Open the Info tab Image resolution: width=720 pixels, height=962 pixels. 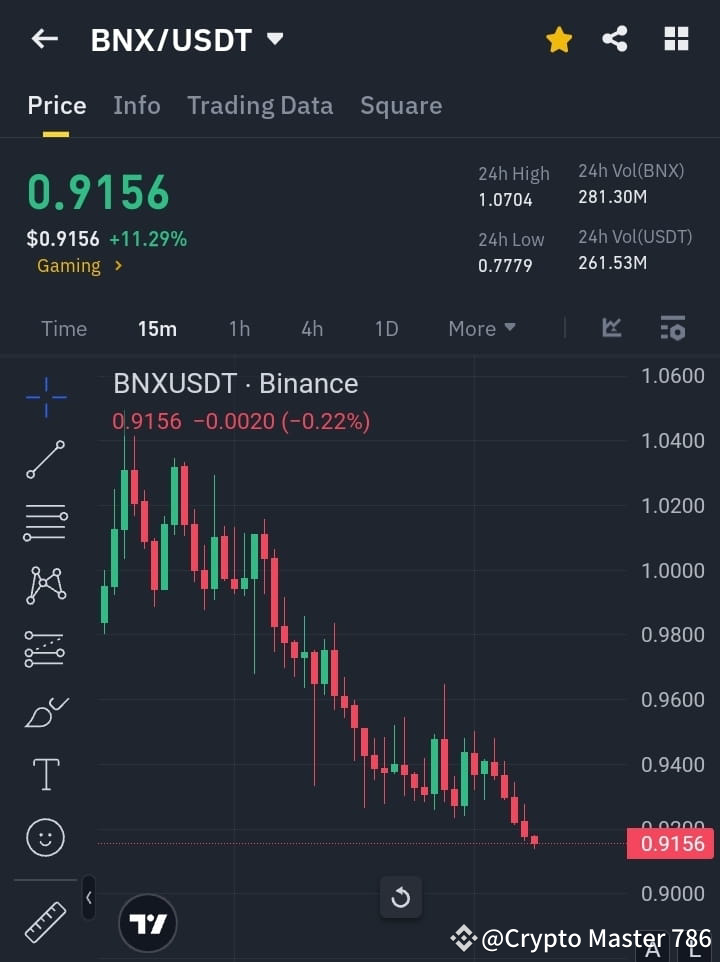(136, 105)
